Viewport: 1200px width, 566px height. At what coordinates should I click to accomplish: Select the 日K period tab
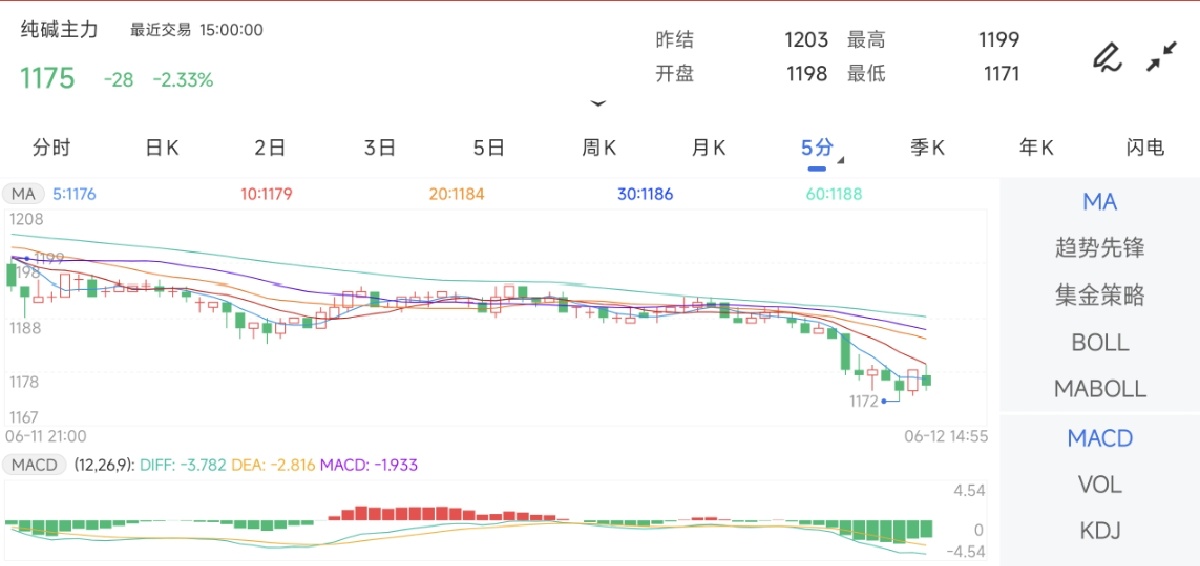point(162,148)
